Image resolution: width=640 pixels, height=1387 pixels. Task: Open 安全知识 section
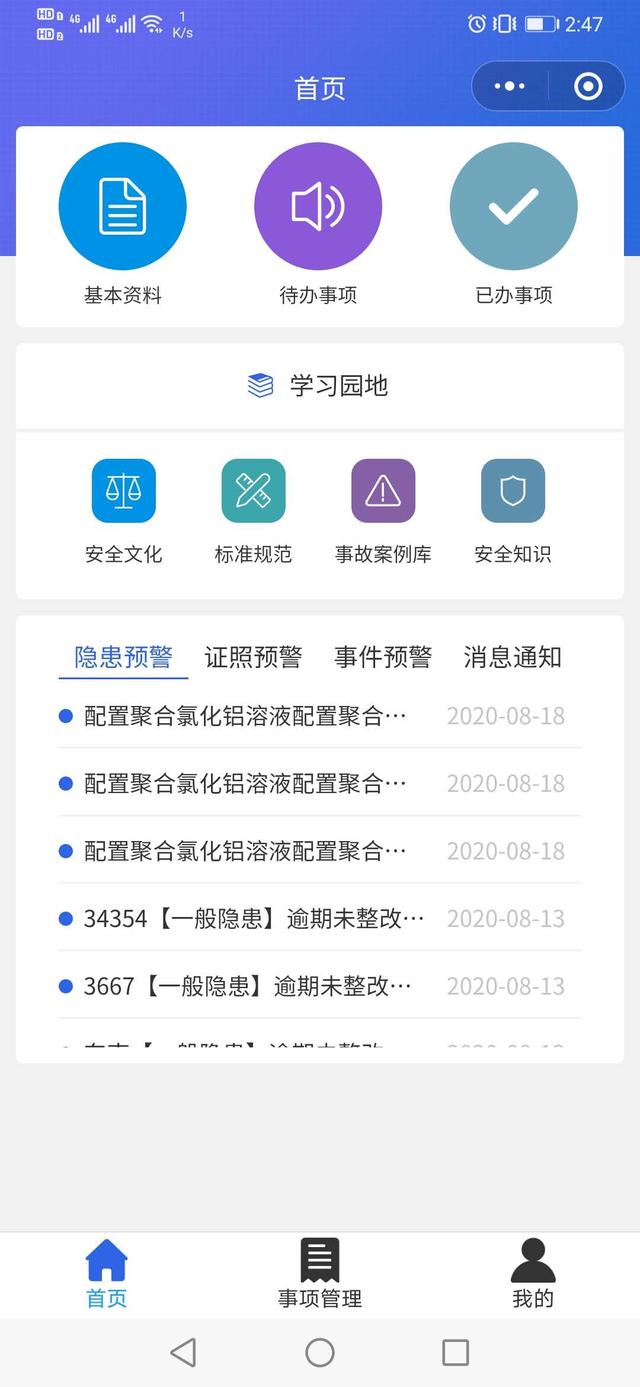[x=513, y=512]
